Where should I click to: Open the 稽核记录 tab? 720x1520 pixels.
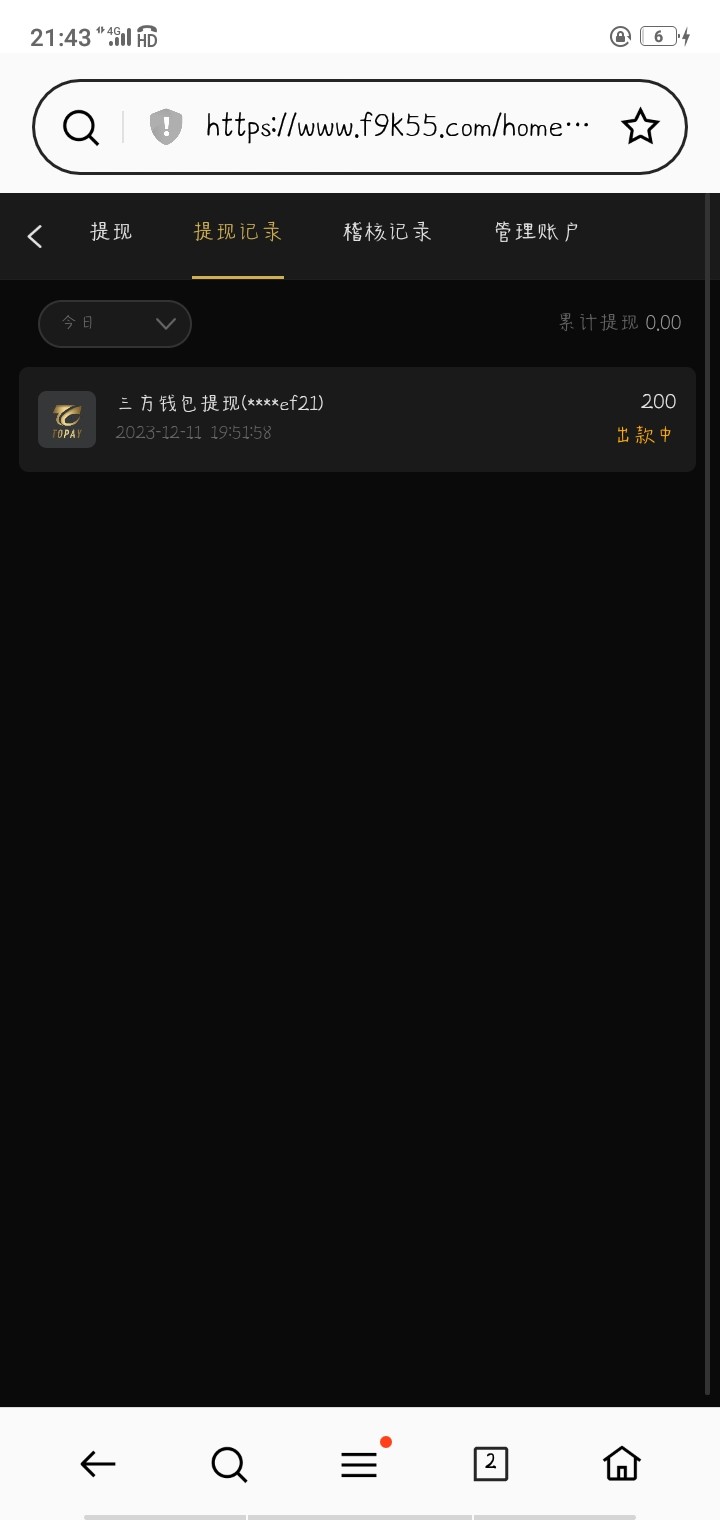coord(387,232)
